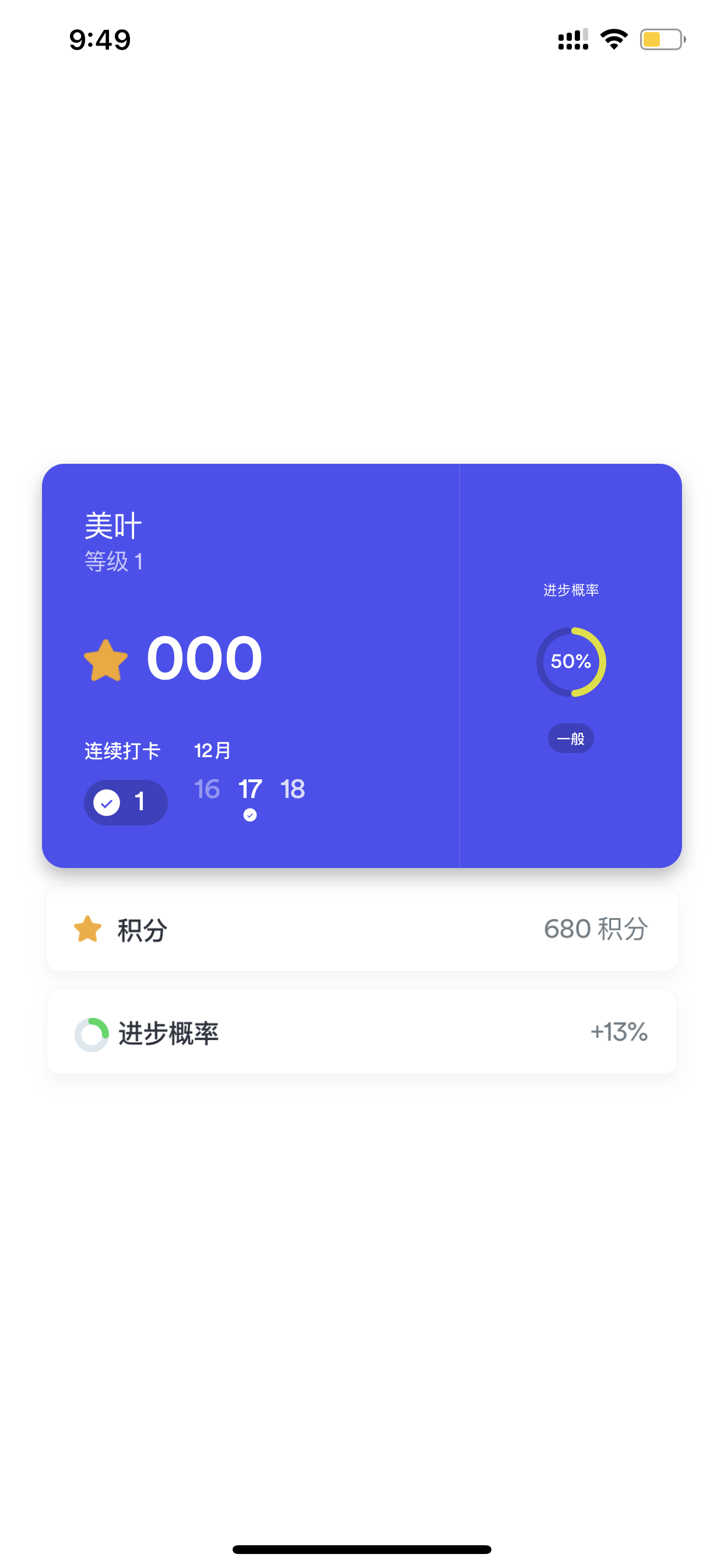This screenshot has width=724, height=1568.
Task: Tap the 连续打卡 streak badge
Action: point(126,802)
